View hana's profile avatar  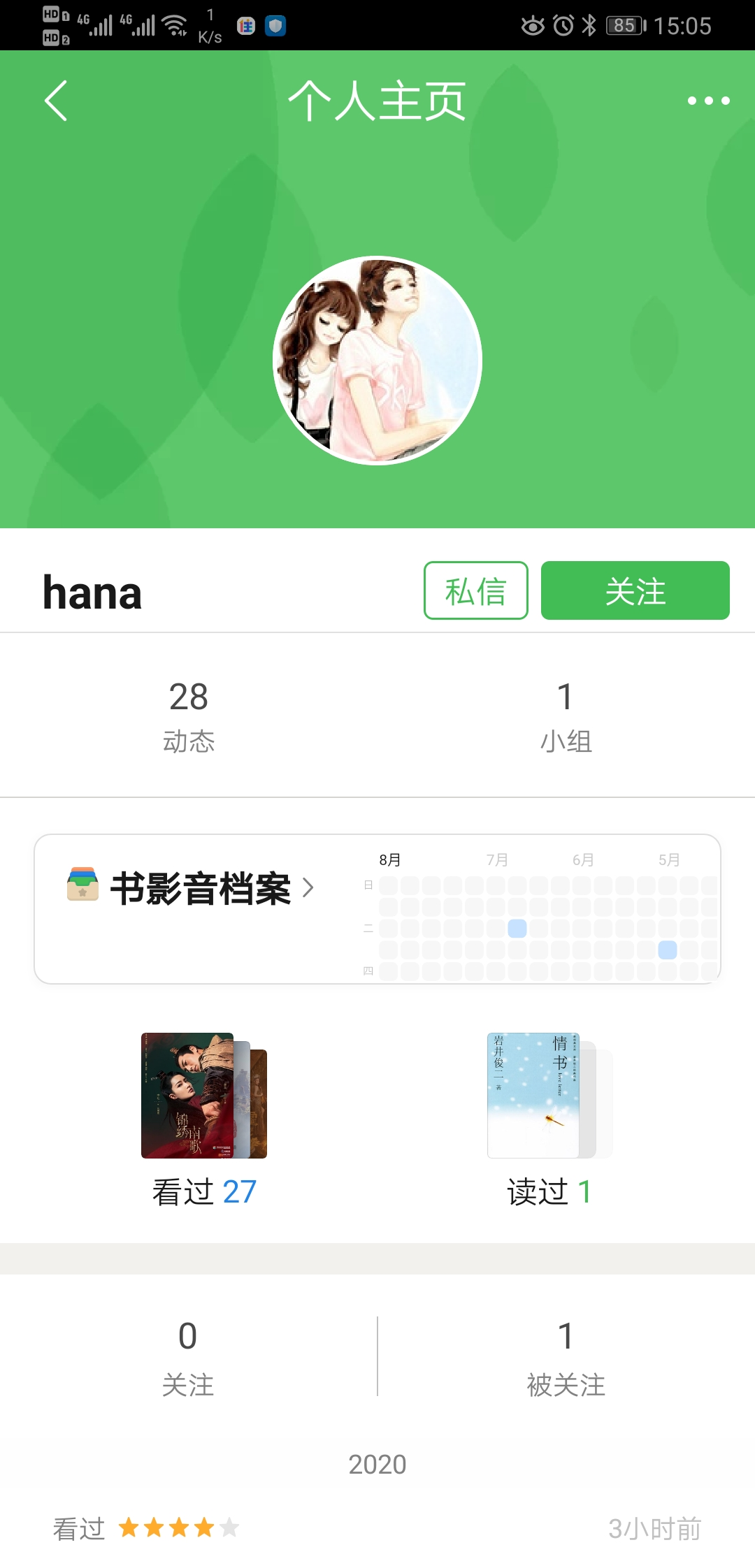[377, 360]
